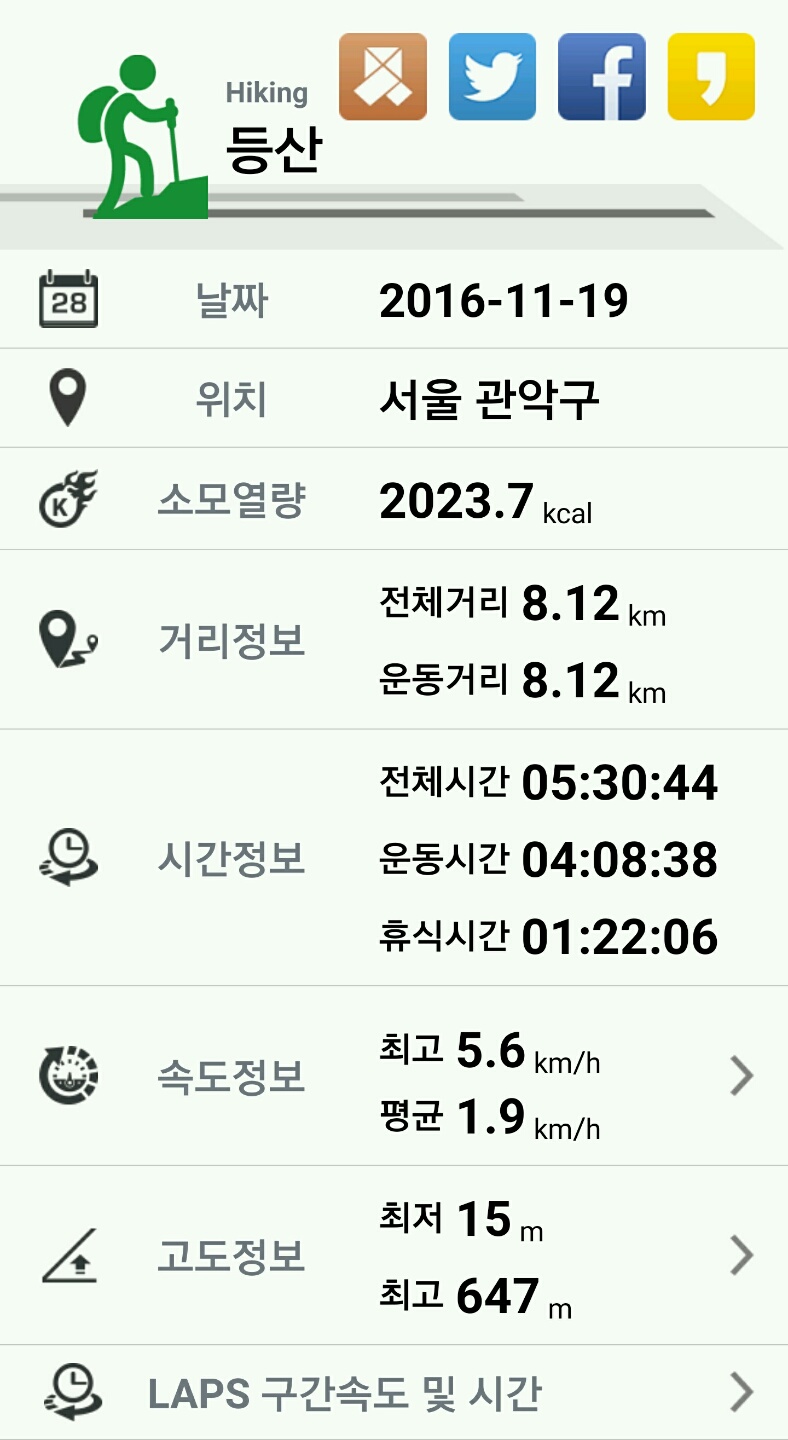Share the hike via the orange icon
Image resolution: width=788 pixels, height=1440 pixels.
383,77
